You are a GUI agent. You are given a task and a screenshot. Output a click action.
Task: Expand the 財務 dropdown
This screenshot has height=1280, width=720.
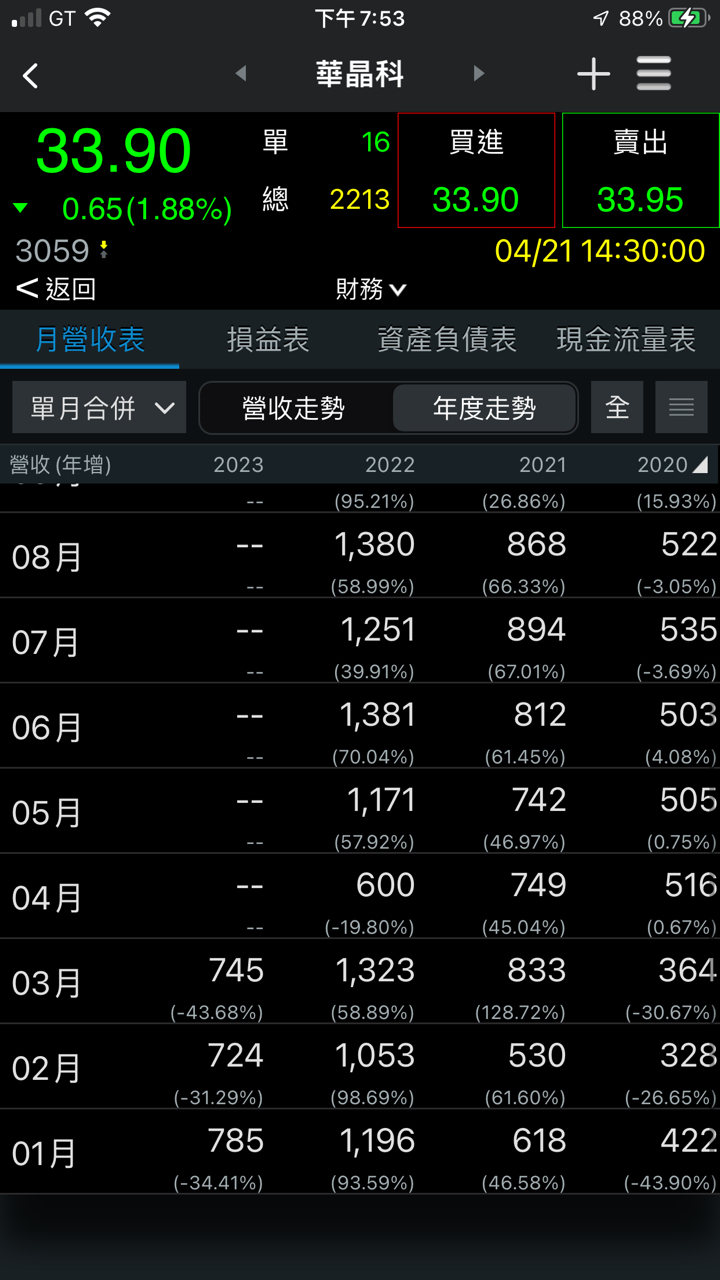click(370, 289)
